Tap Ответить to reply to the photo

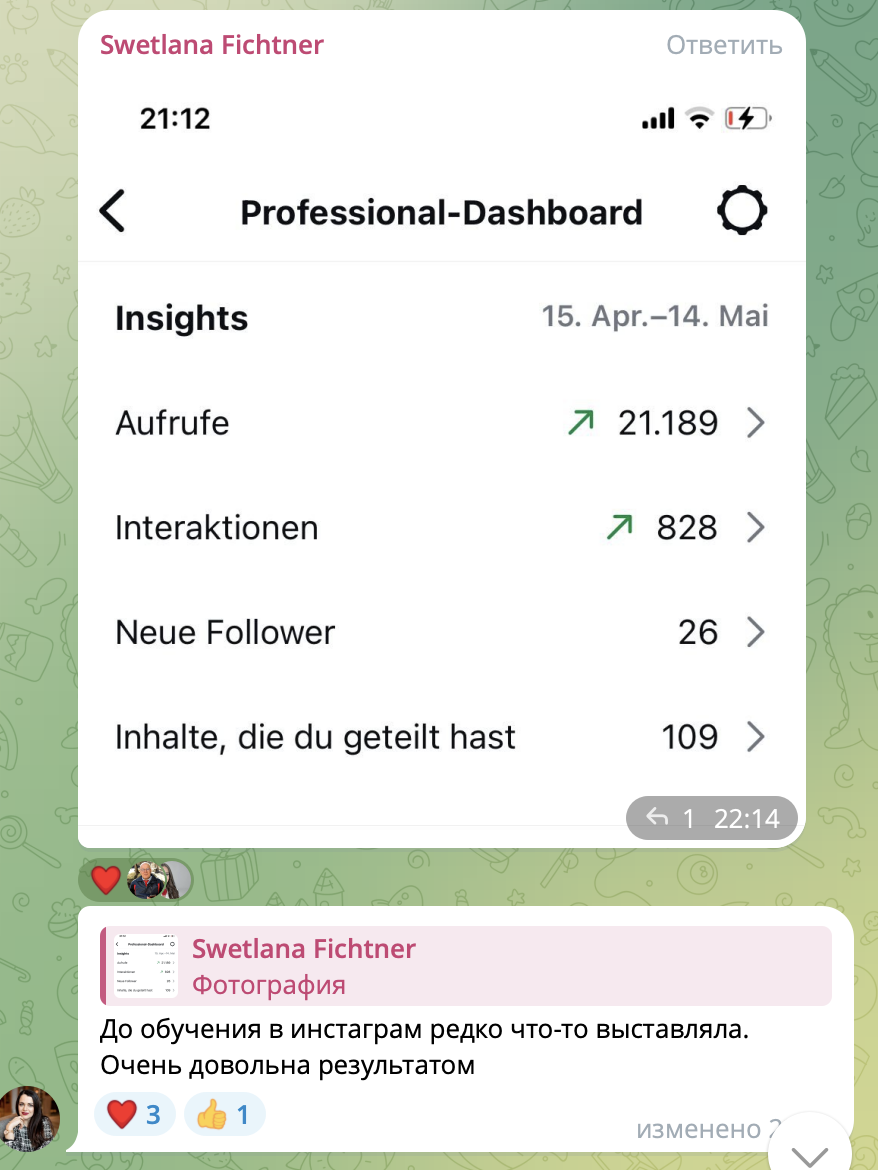tap(724, 45)
